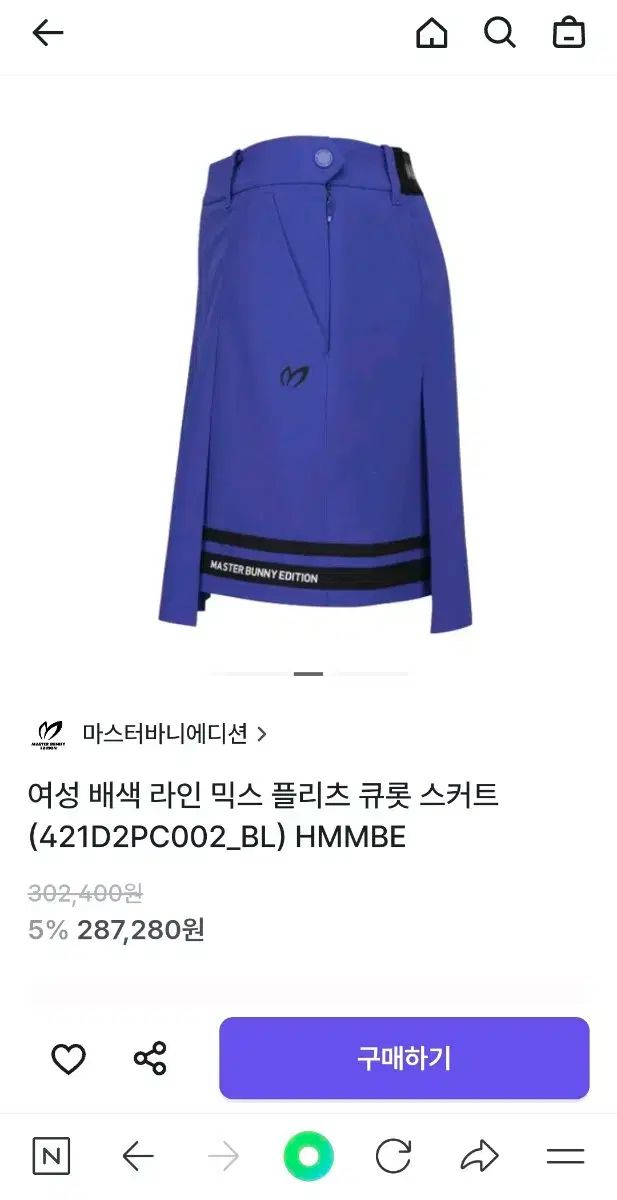Image resolution: width=617 pixels, height=1200 pixels.
Task: Open the shop home icon
Action: coord(431,33)
